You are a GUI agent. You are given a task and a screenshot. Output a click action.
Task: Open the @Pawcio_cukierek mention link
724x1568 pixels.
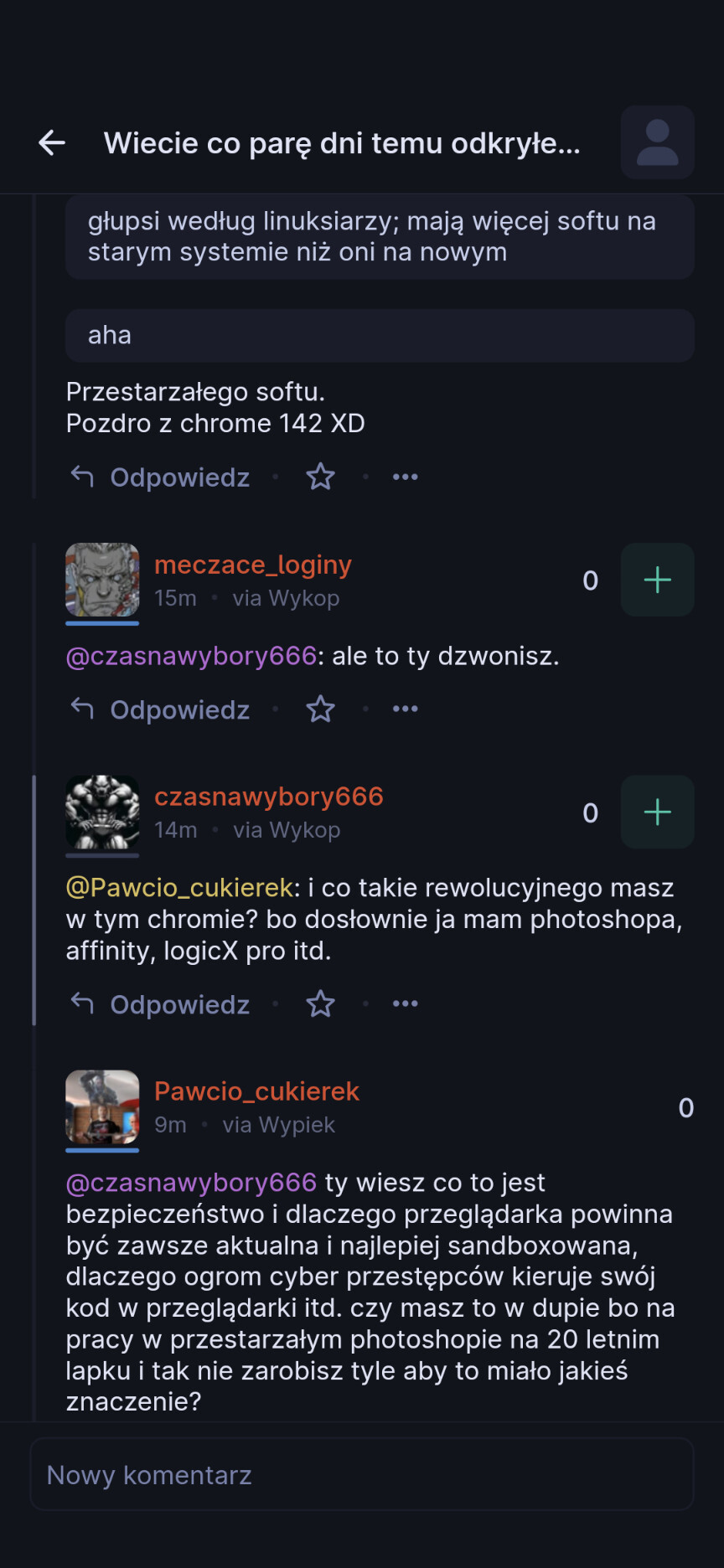(x=179, y=888)
